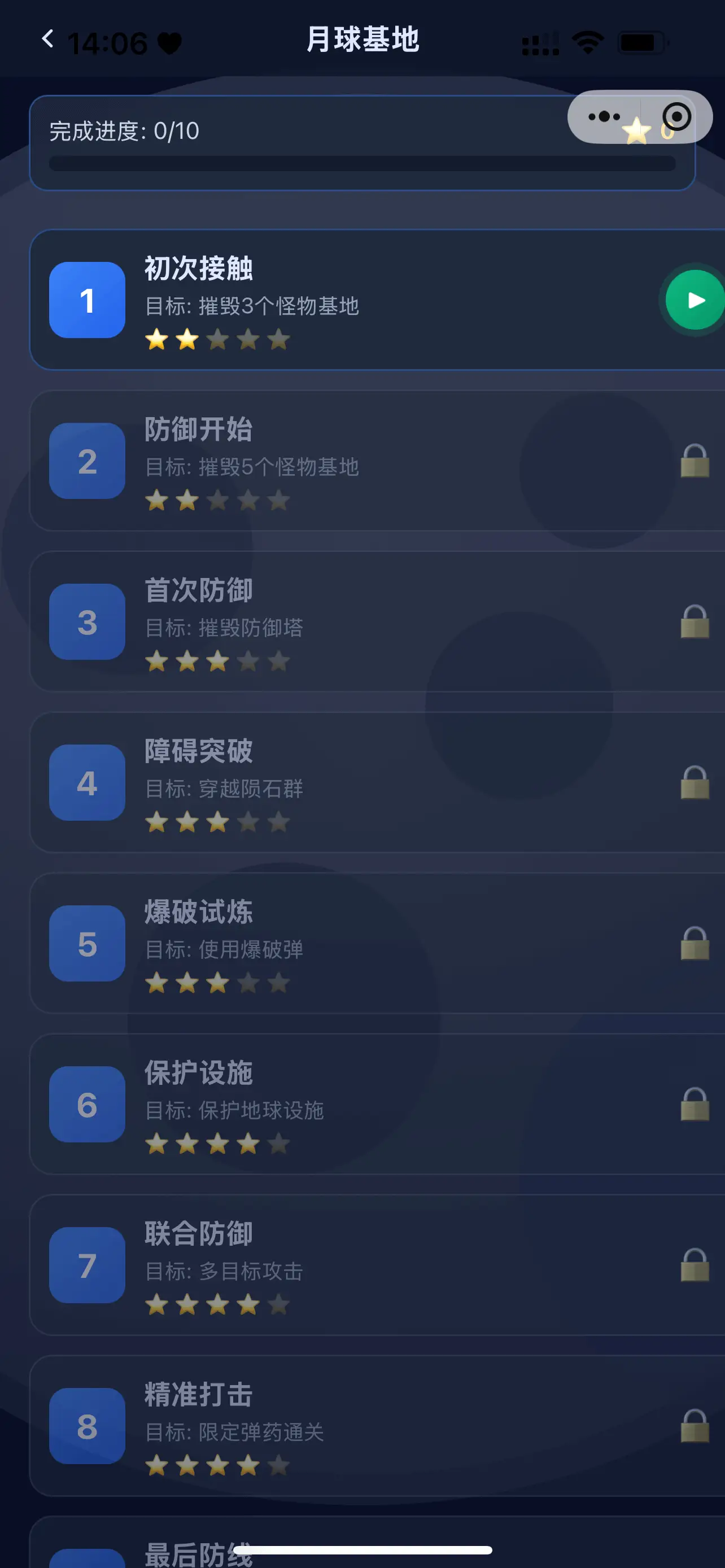Start level 1 with the green play button

click(x=695, y=300)
